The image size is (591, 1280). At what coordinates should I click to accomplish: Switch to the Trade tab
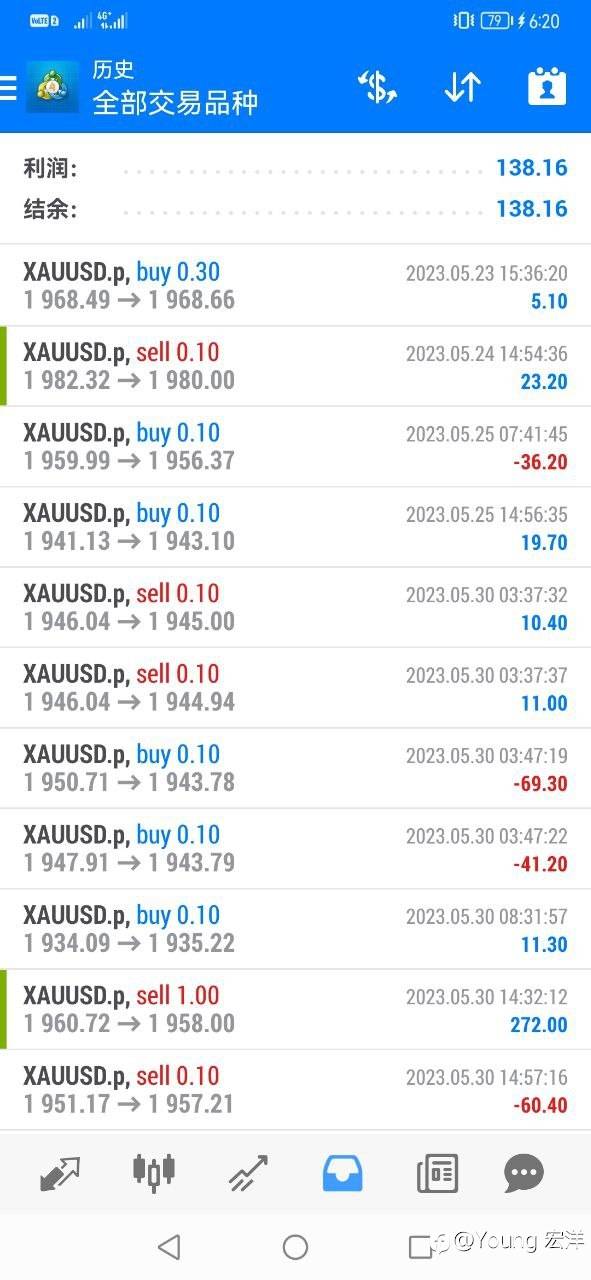(248, 1172)
